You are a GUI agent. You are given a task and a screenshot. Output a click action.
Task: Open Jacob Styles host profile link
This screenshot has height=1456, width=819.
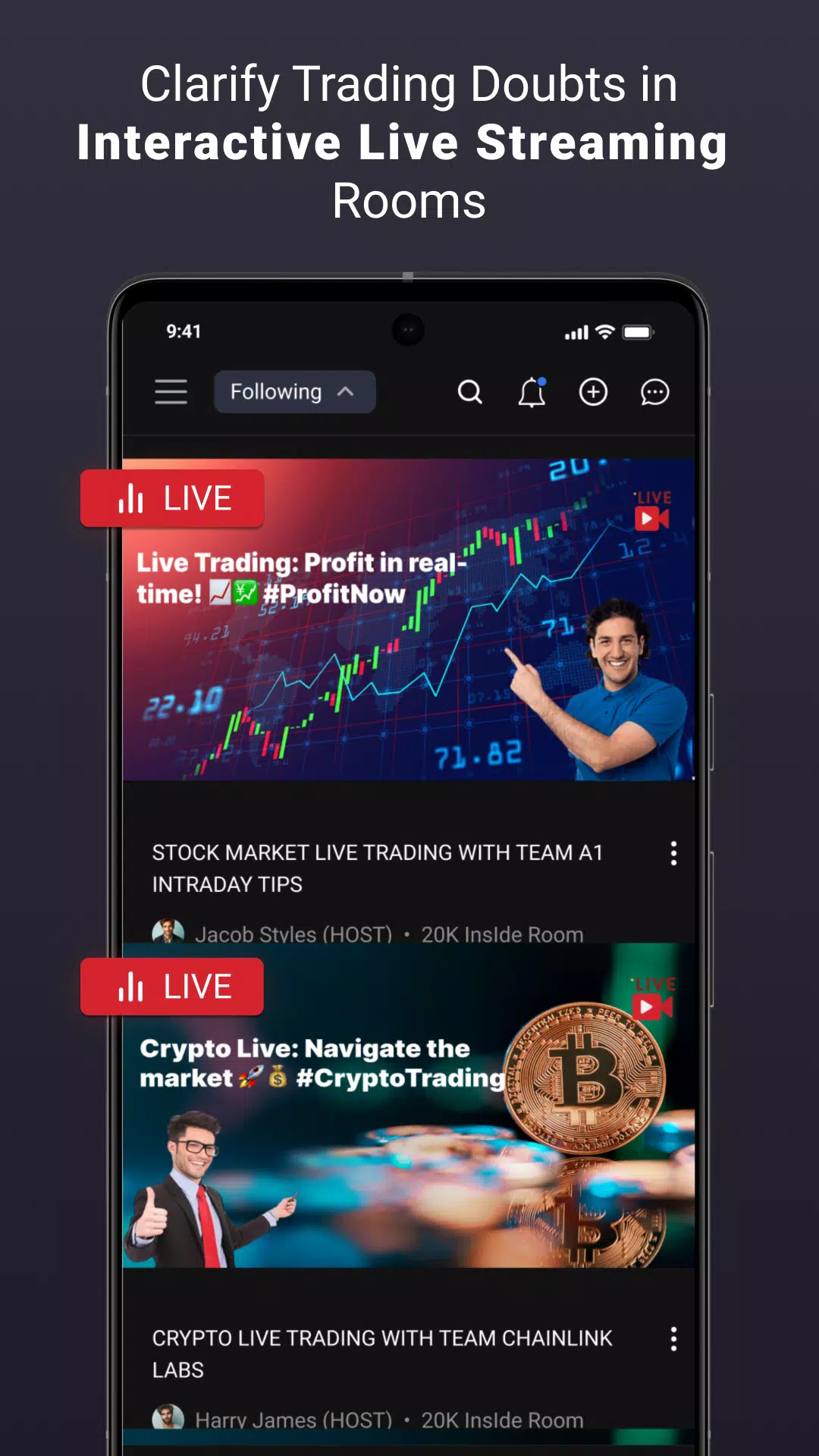click(293, 933)
